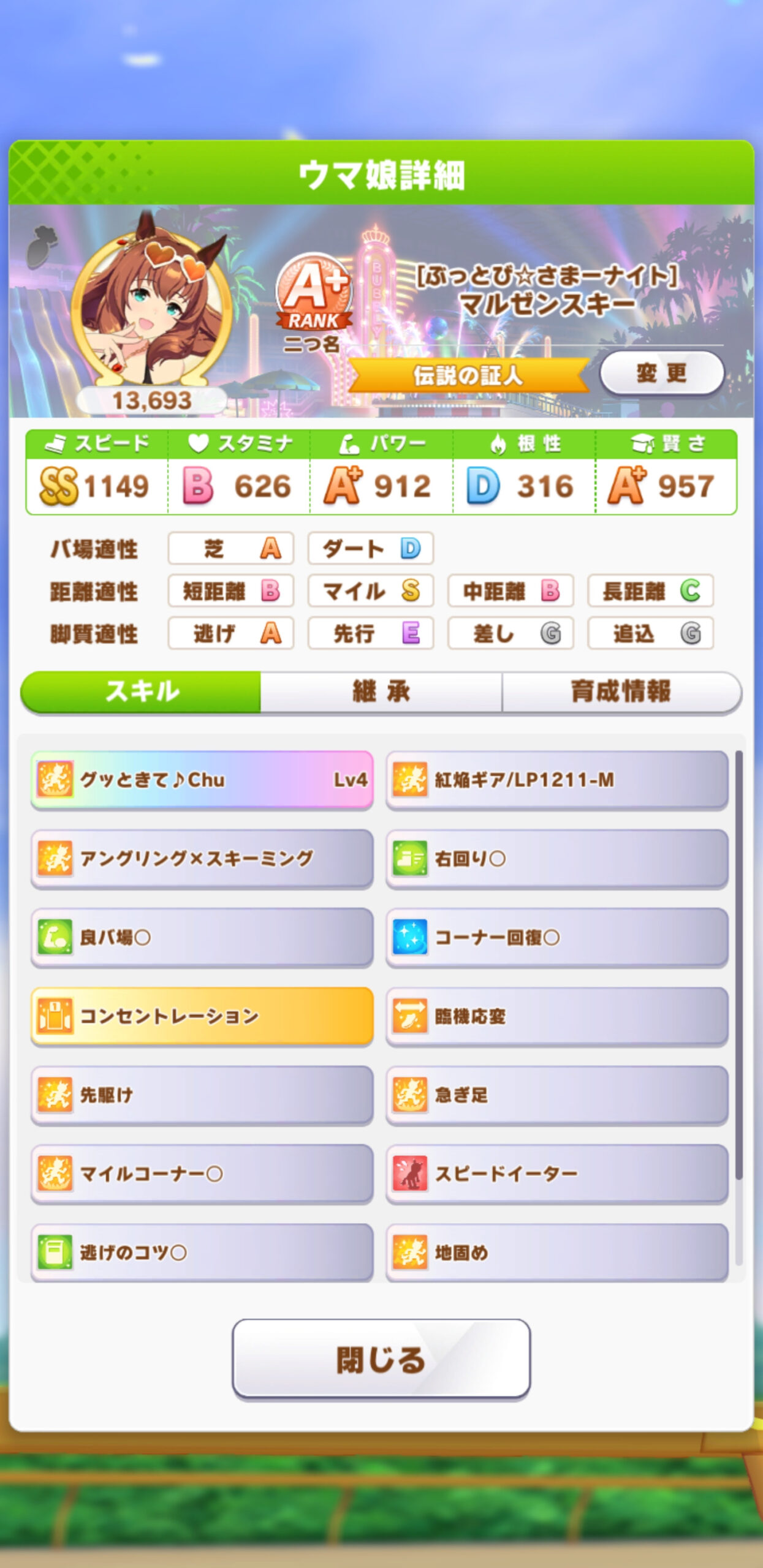Viewport: 763px width, 1568px height.
Task: View the コンセントレーション skill
Action: [202, 1016]
